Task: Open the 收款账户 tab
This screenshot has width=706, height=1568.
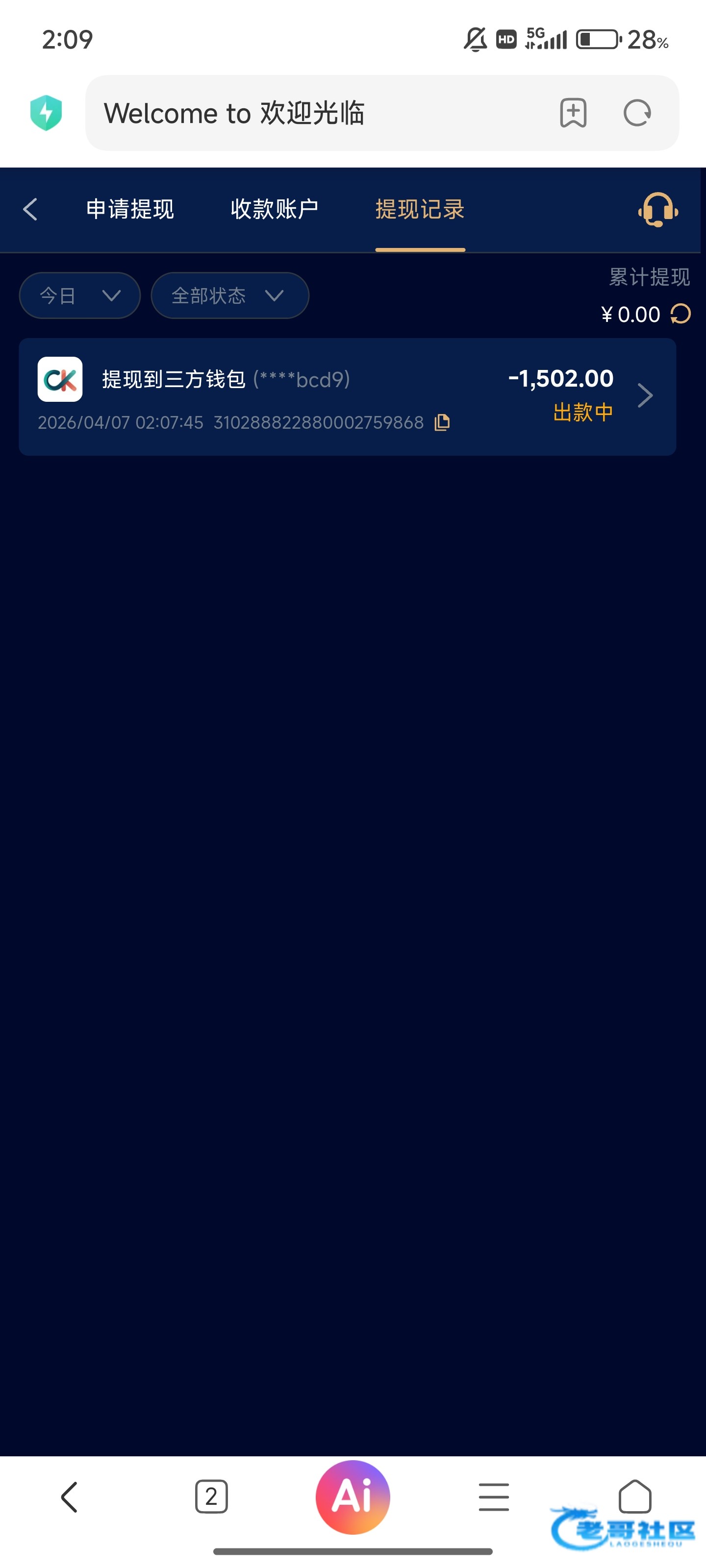Action: tap(274, 209)
